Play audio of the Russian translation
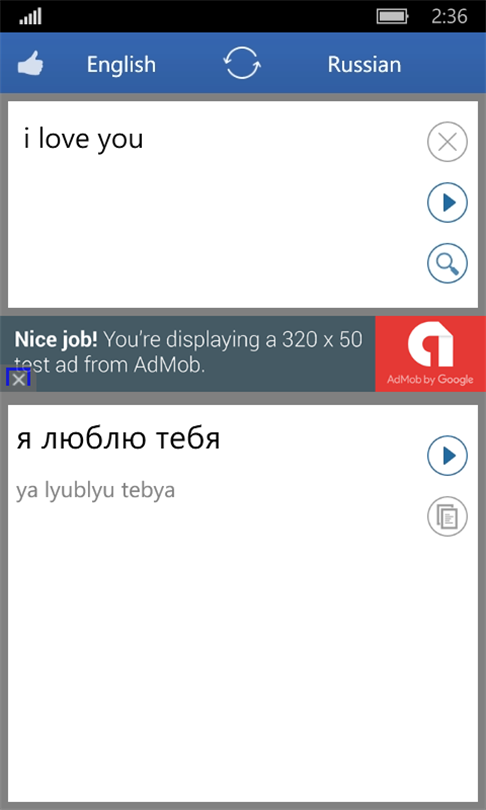Screen dimensions: 486x810 click(447, 455)
